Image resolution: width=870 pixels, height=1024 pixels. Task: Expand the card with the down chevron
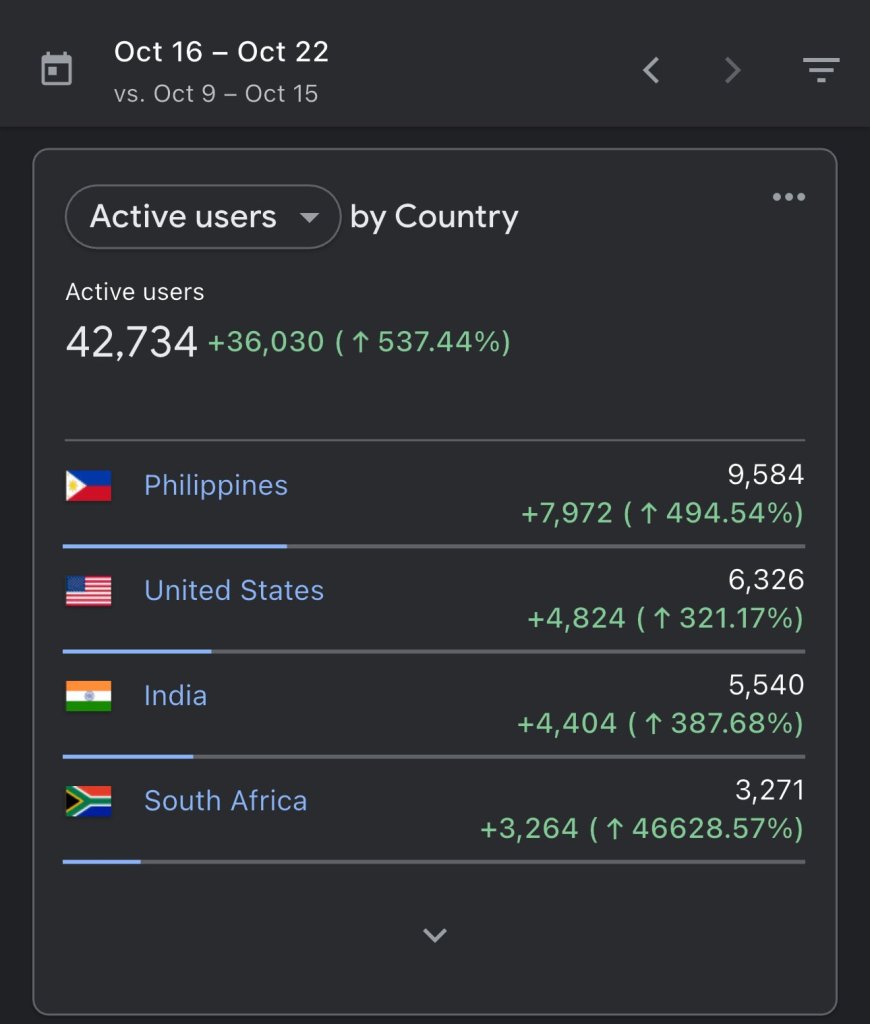[434, 935]
